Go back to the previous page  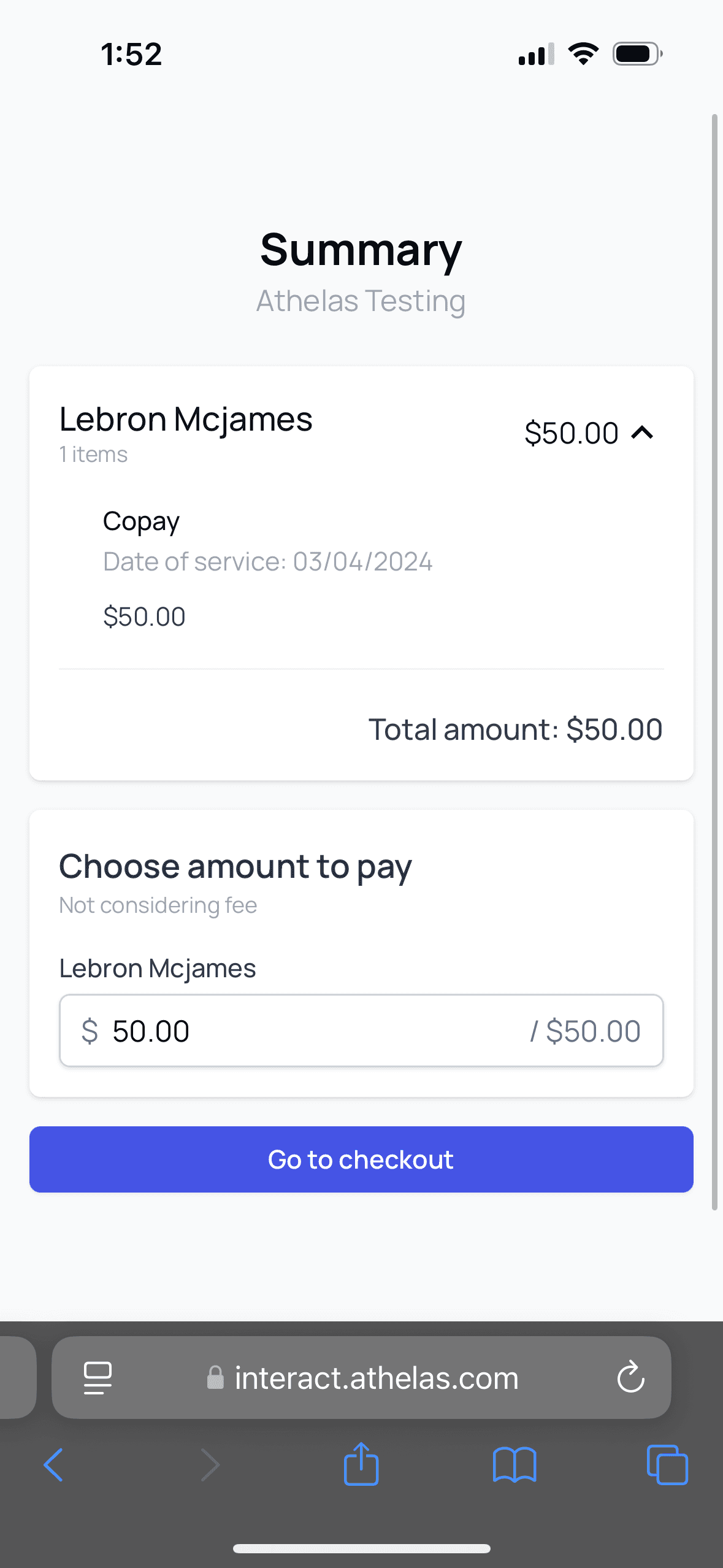coord(53,1465)
